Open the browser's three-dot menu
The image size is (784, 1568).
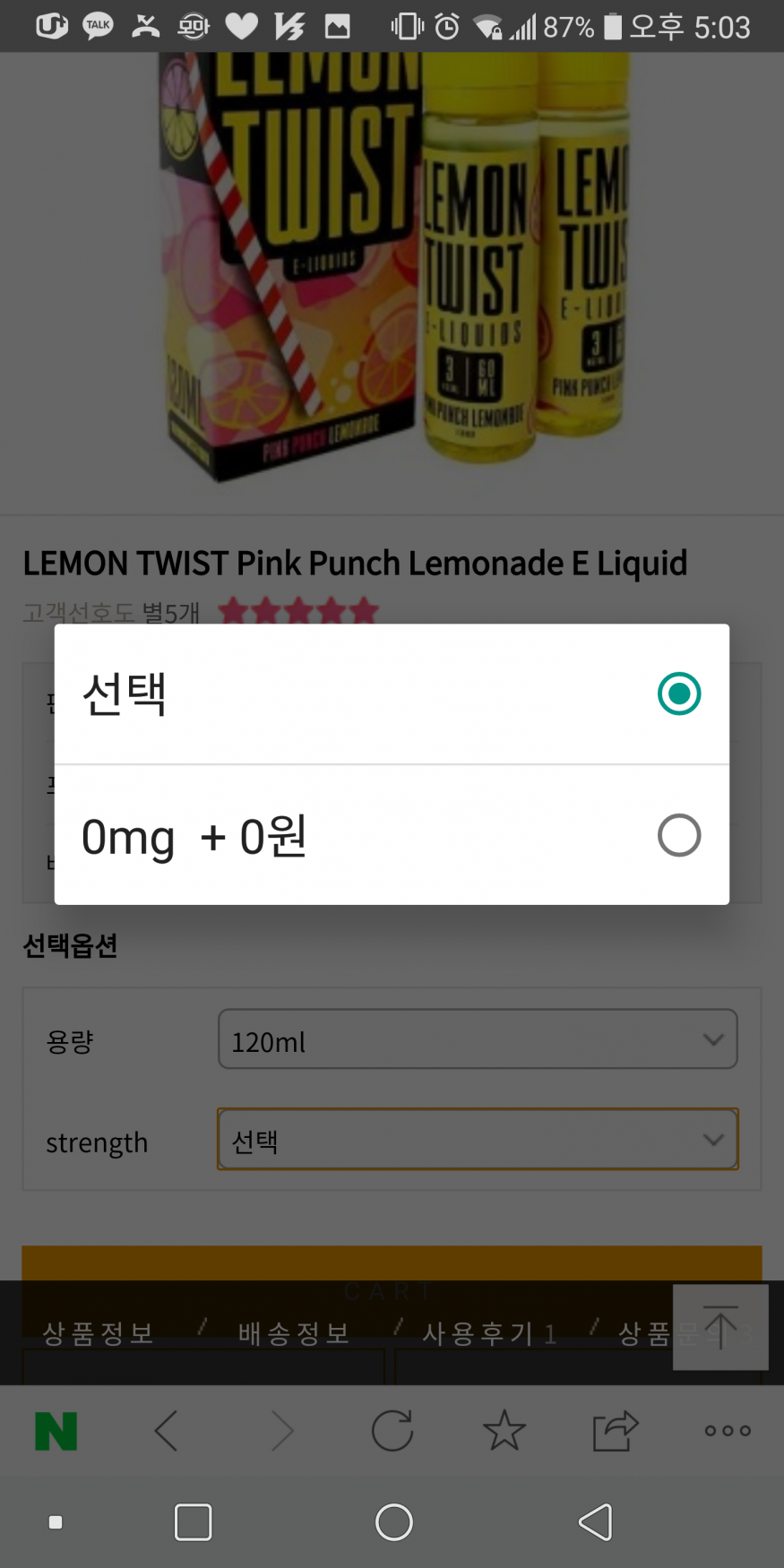point(728,1431)
